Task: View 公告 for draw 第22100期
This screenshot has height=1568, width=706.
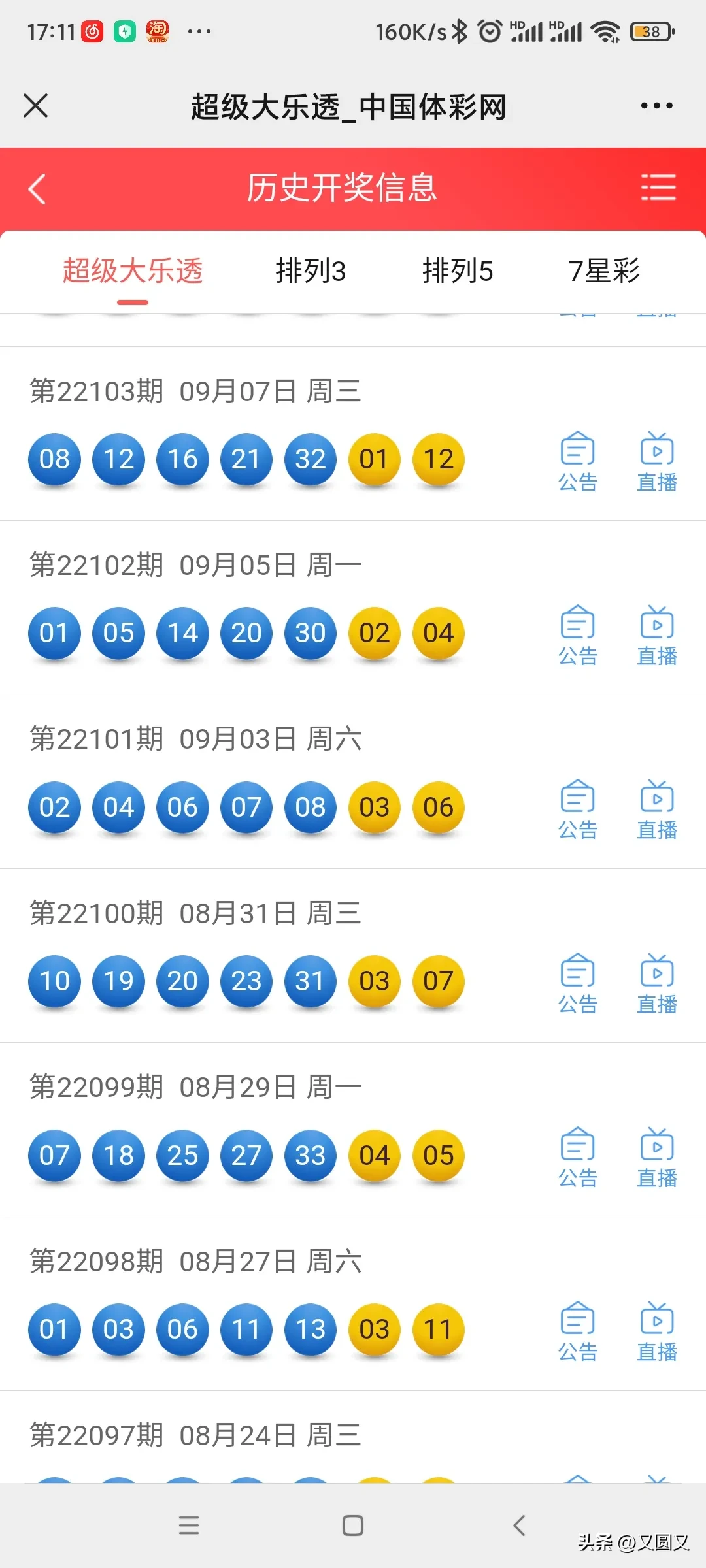Action: coord(578,983)
